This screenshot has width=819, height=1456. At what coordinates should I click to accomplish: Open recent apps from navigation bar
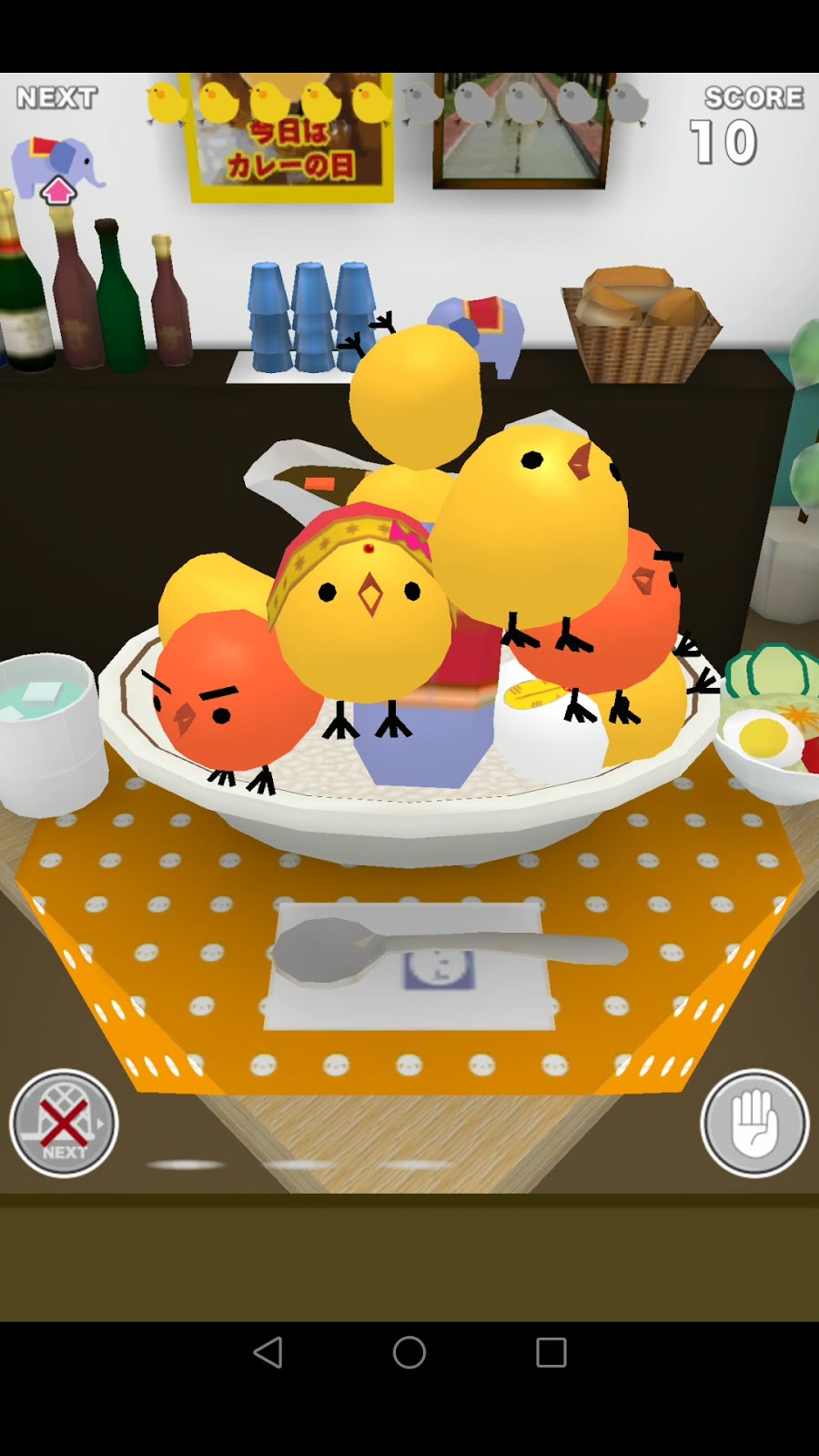(x=551, y=1352)
